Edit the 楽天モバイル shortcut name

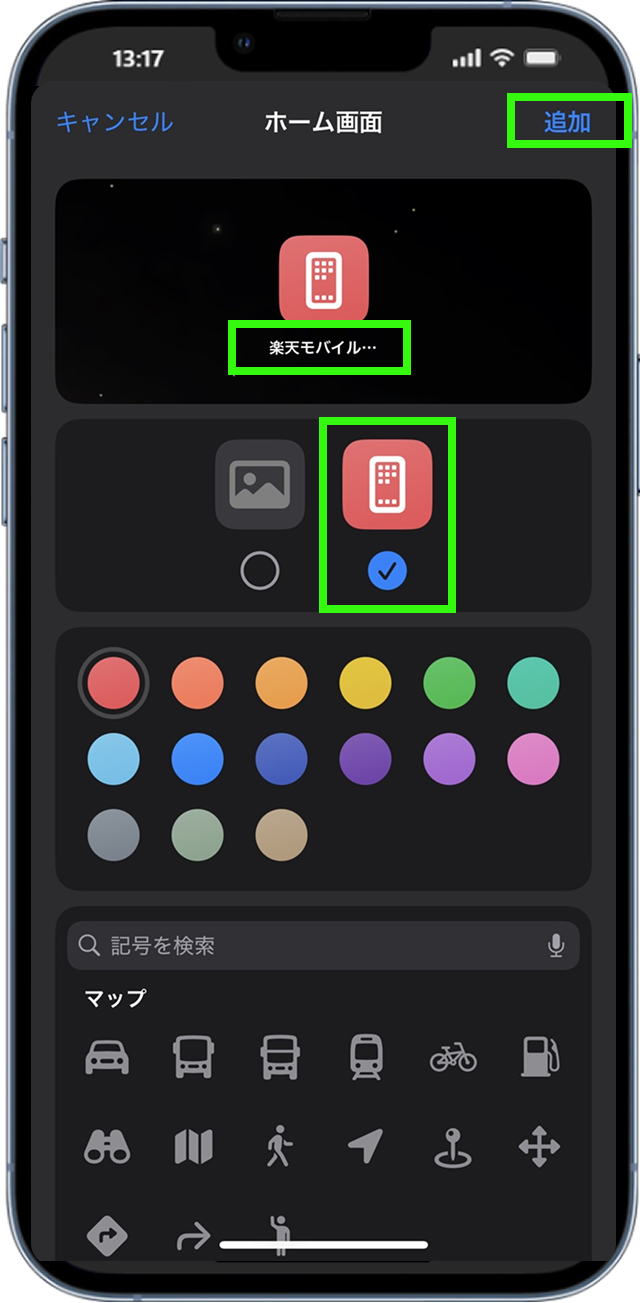pyautogui.click(x=320, y=349)
